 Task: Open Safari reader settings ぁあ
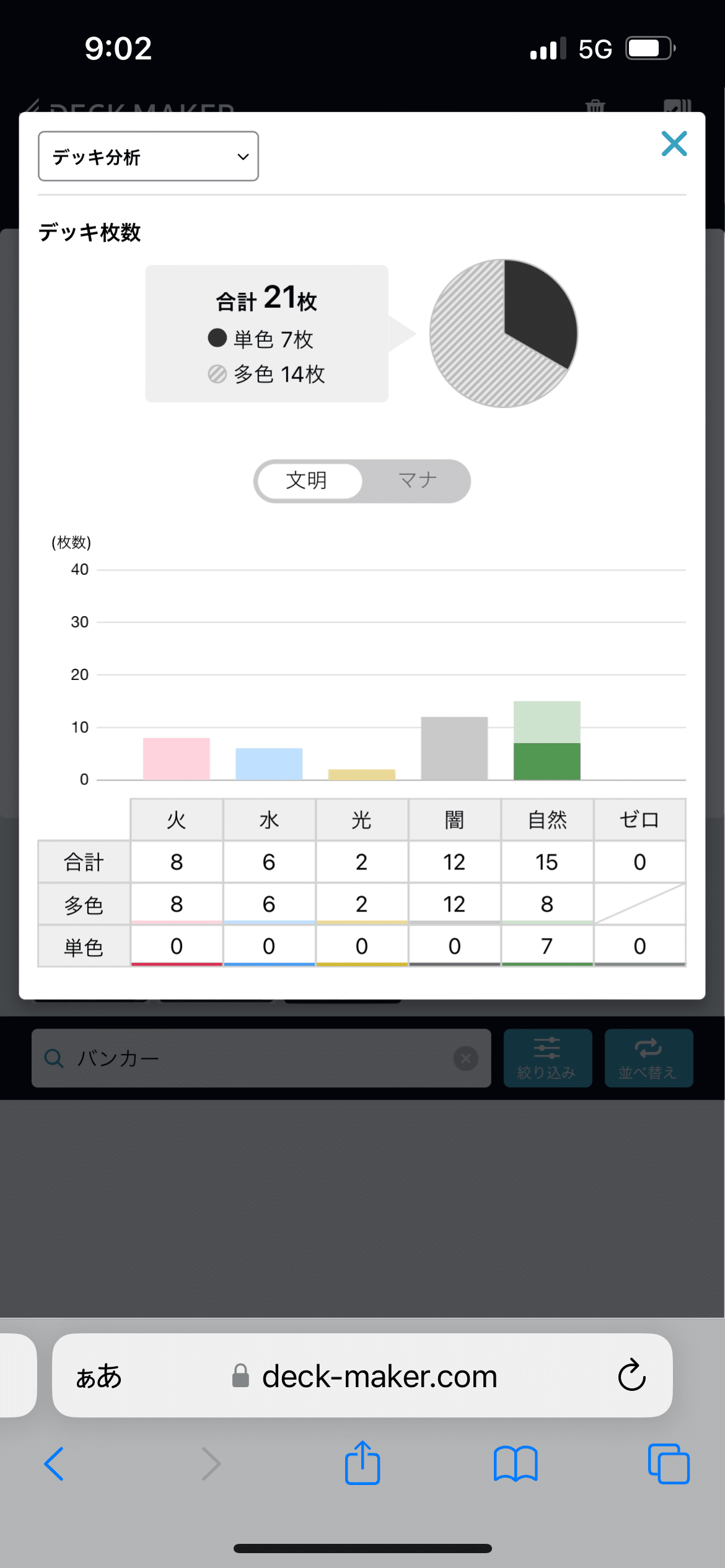(x=99, y=1376)
